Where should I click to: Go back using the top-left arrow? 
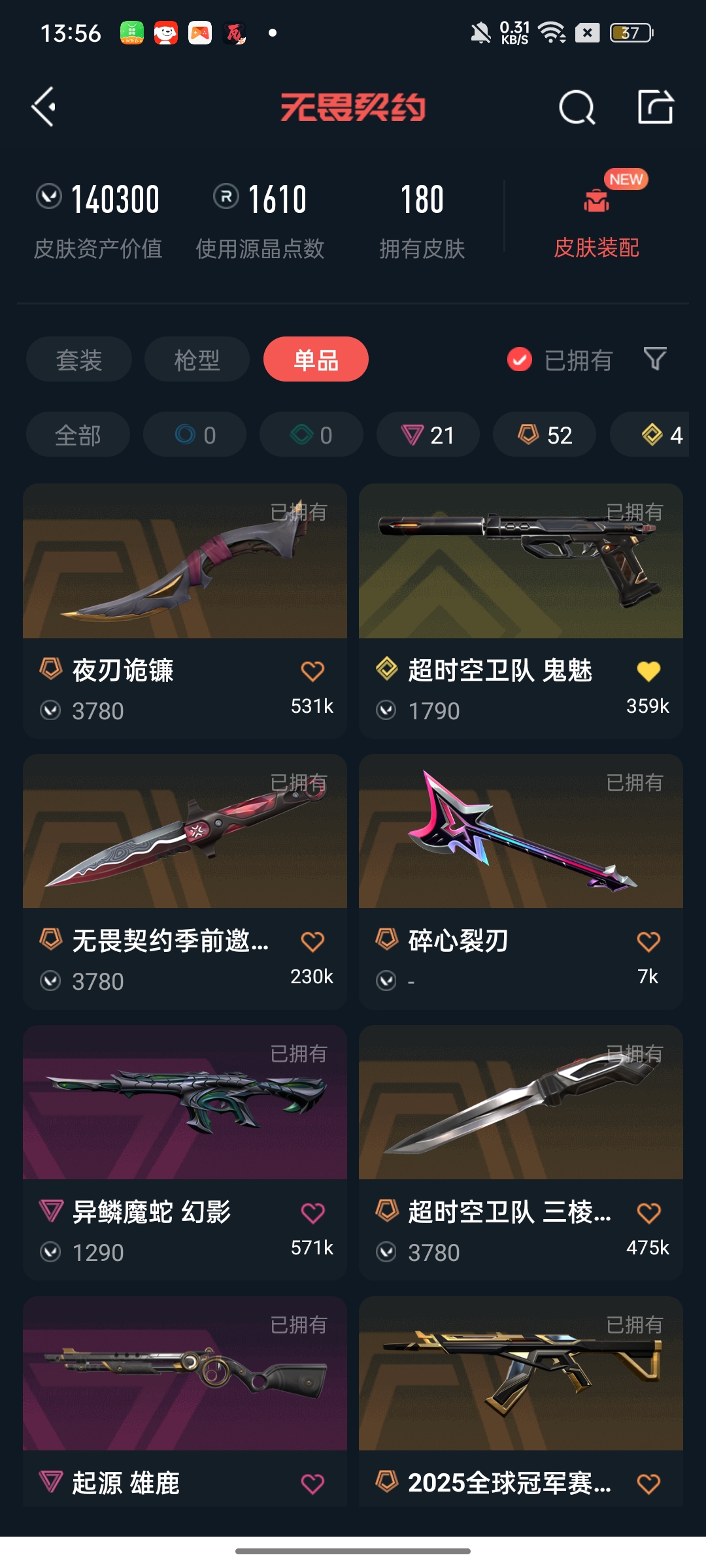[x=44, y=106]
